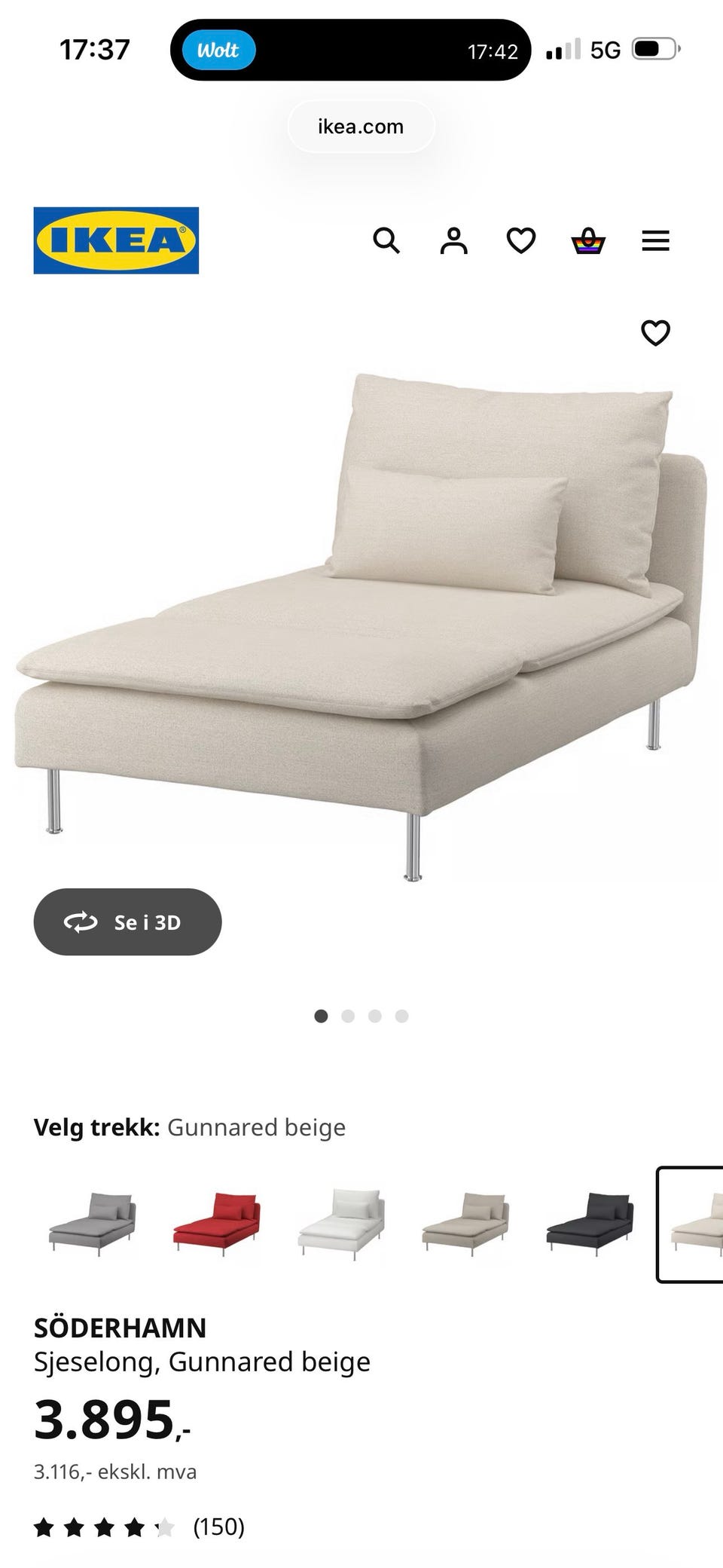Choose the black cover variant

point(590,1224)
